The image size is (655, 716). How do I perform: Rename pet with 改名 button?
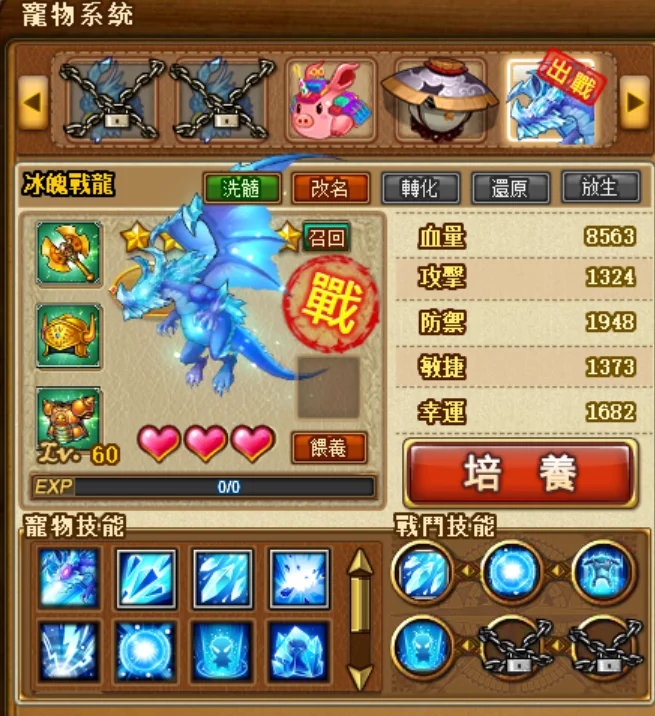[331, 188]
